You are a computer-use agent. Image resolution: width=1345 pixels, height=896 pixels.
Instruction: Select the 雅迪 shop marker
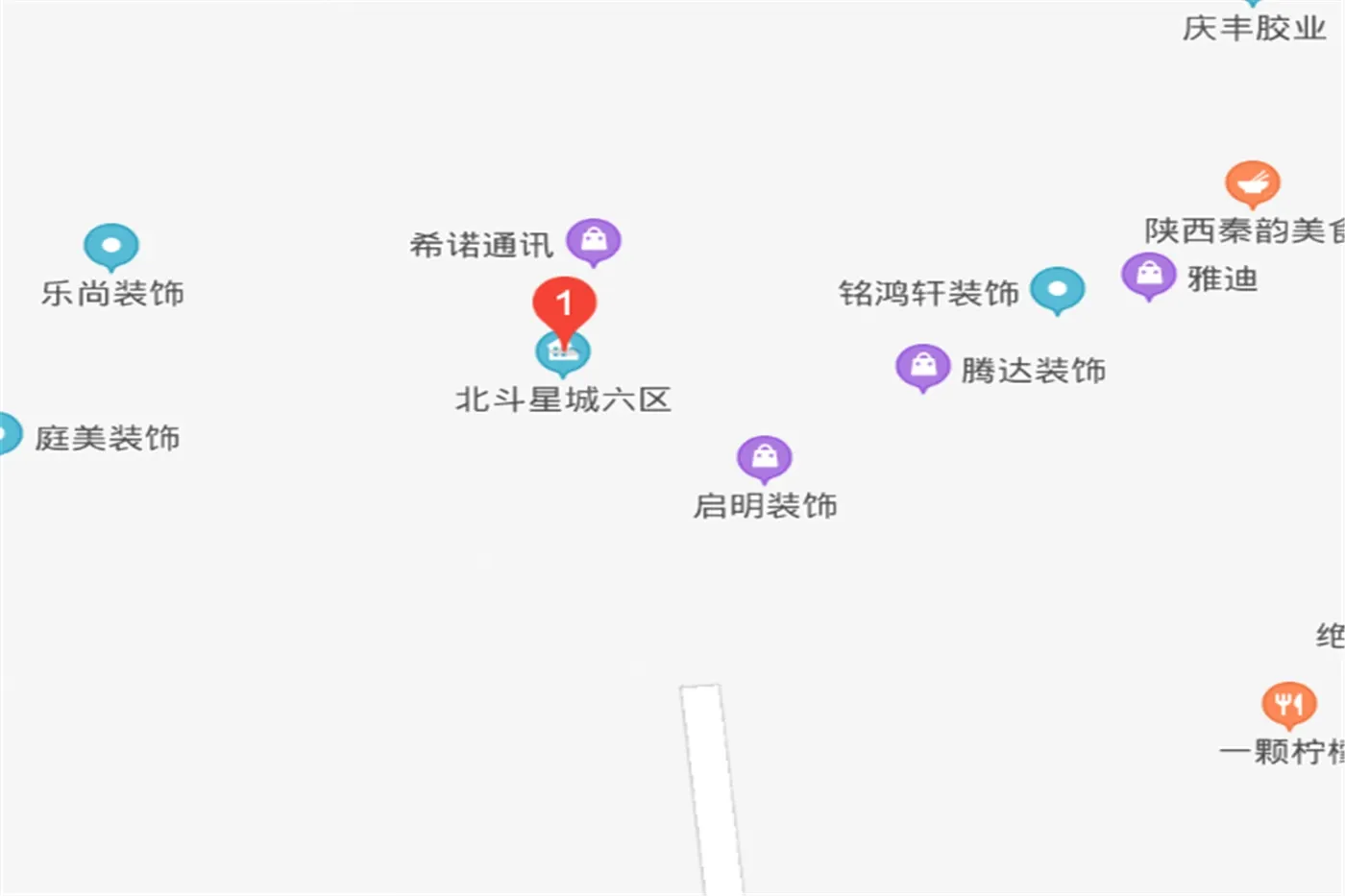(x=1149, y=278)
